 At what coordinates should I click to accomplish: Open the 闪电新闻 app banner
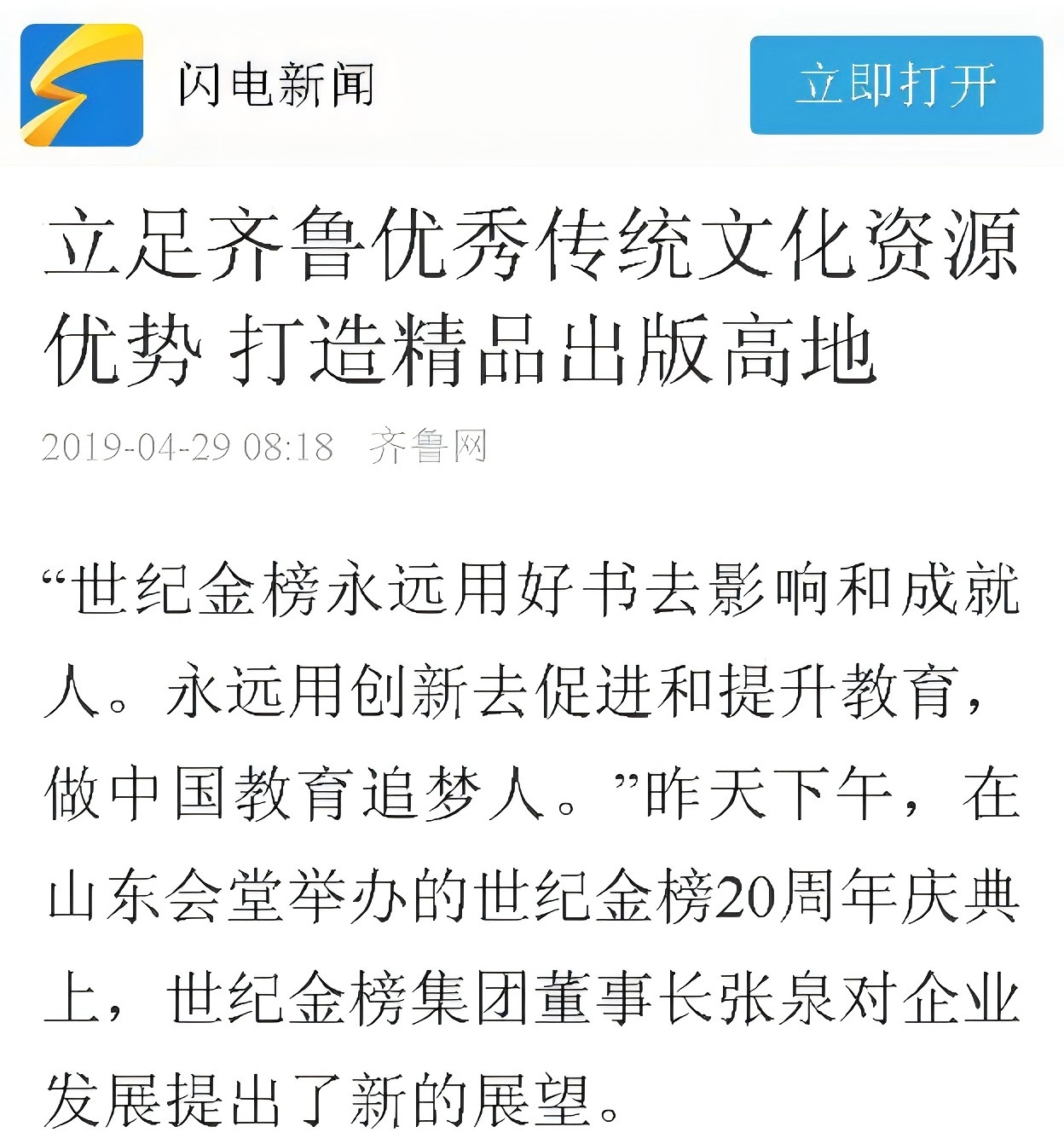coord(275,85)
